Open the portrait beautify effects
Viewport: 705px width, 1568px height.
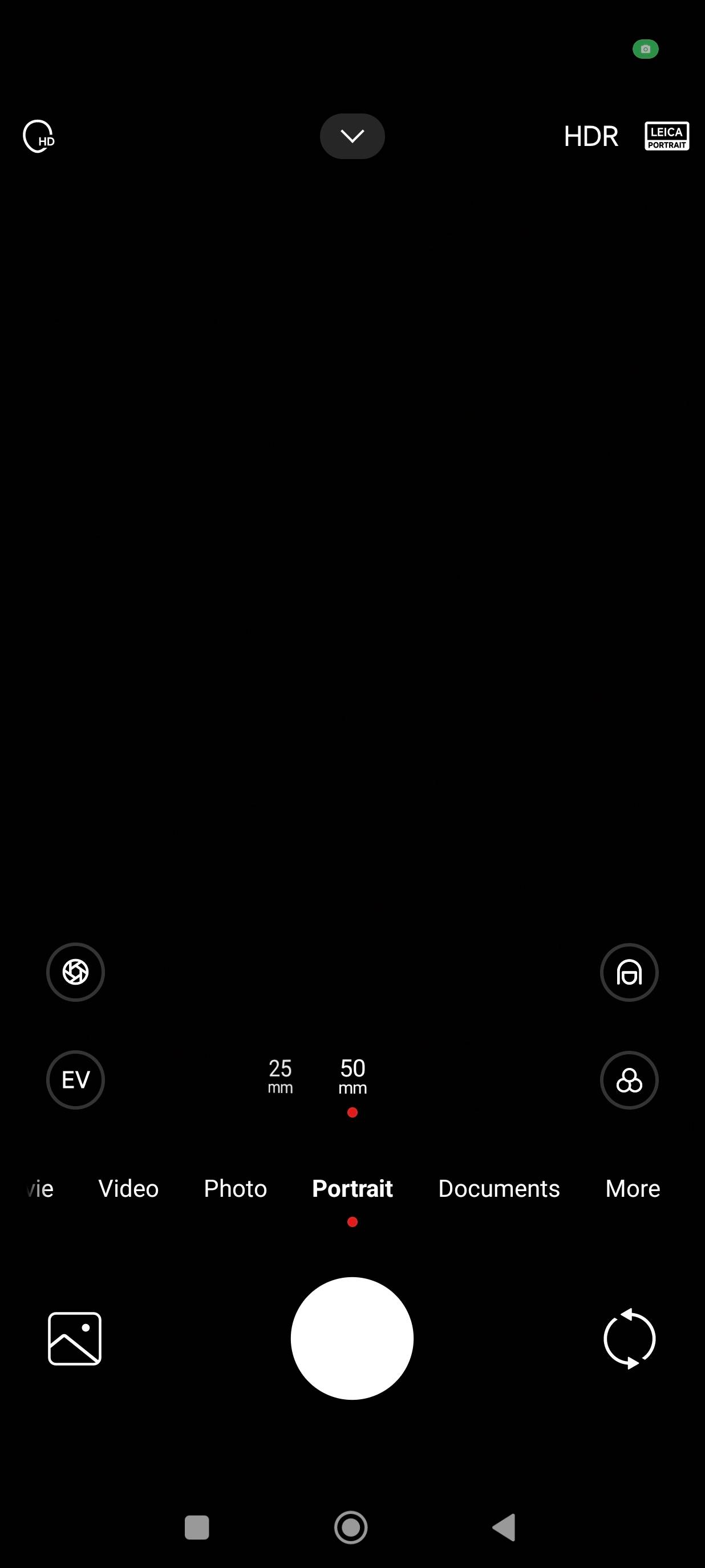[629, 972]
